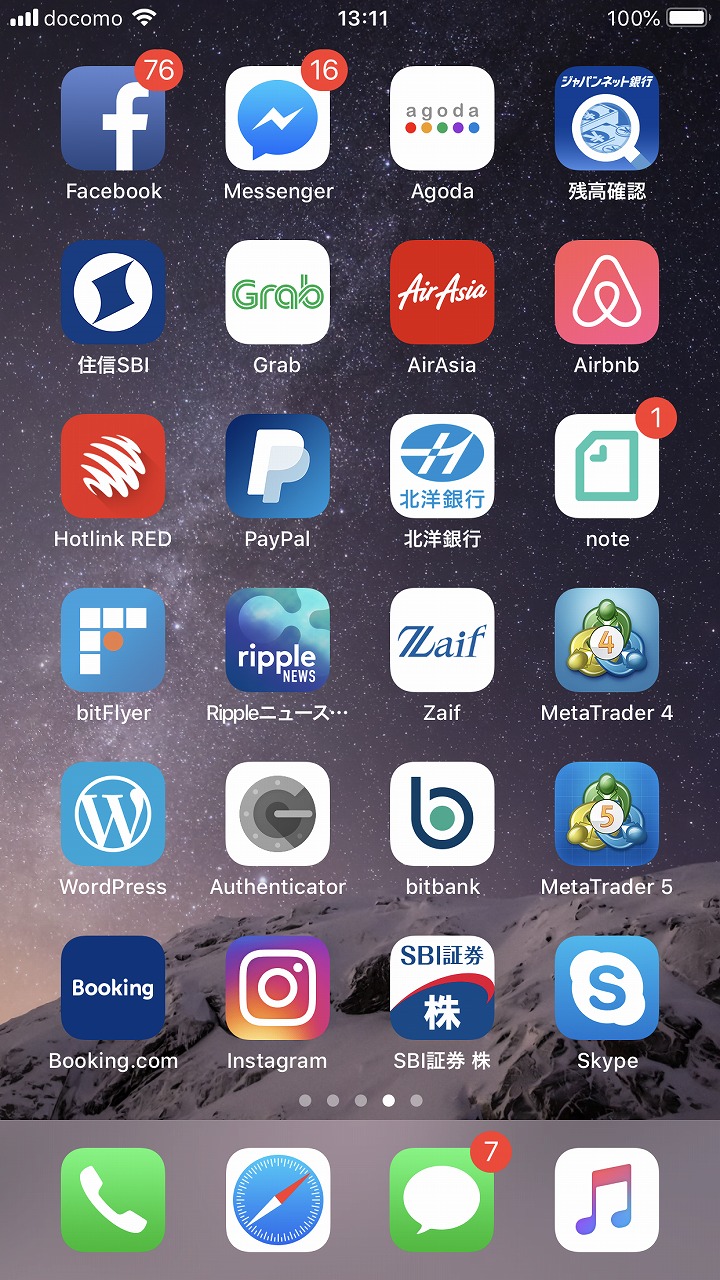The image size is (720, 1280).
Task: Open the Grab app
Action: coord(277,292)
